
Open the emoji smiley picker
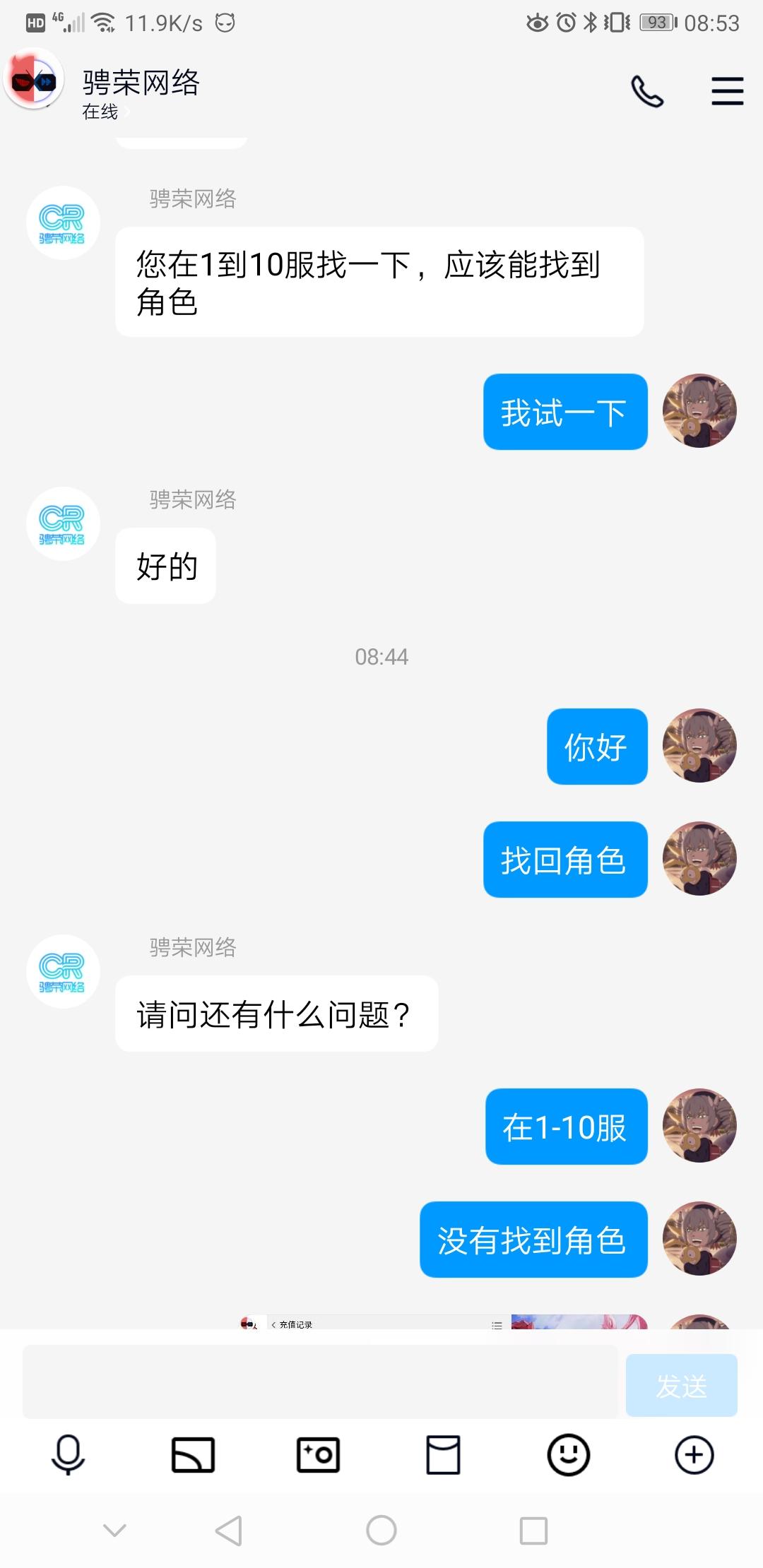click(x=569, y=1455)
